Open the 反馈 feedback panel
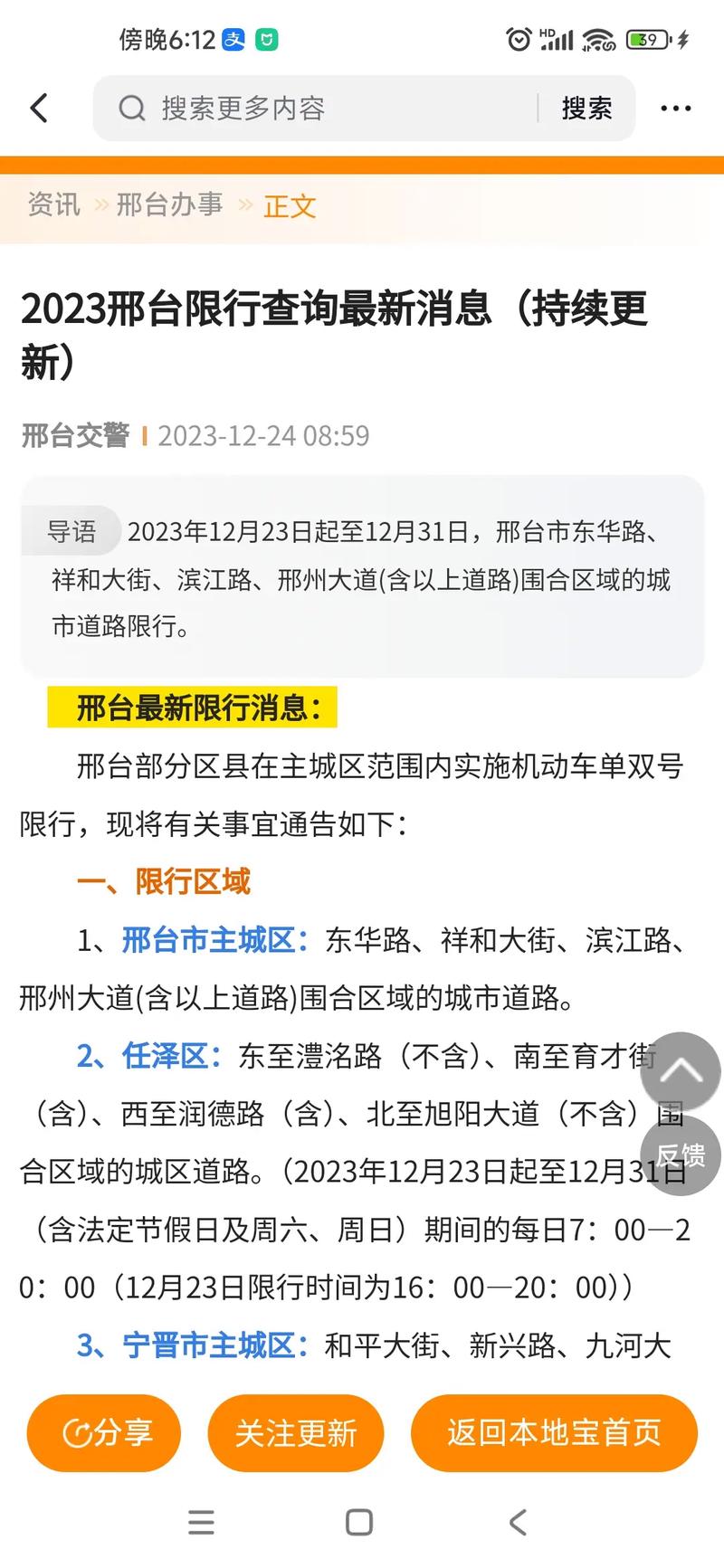This screenshot has height=1568, width=724. pos(681,1155)
